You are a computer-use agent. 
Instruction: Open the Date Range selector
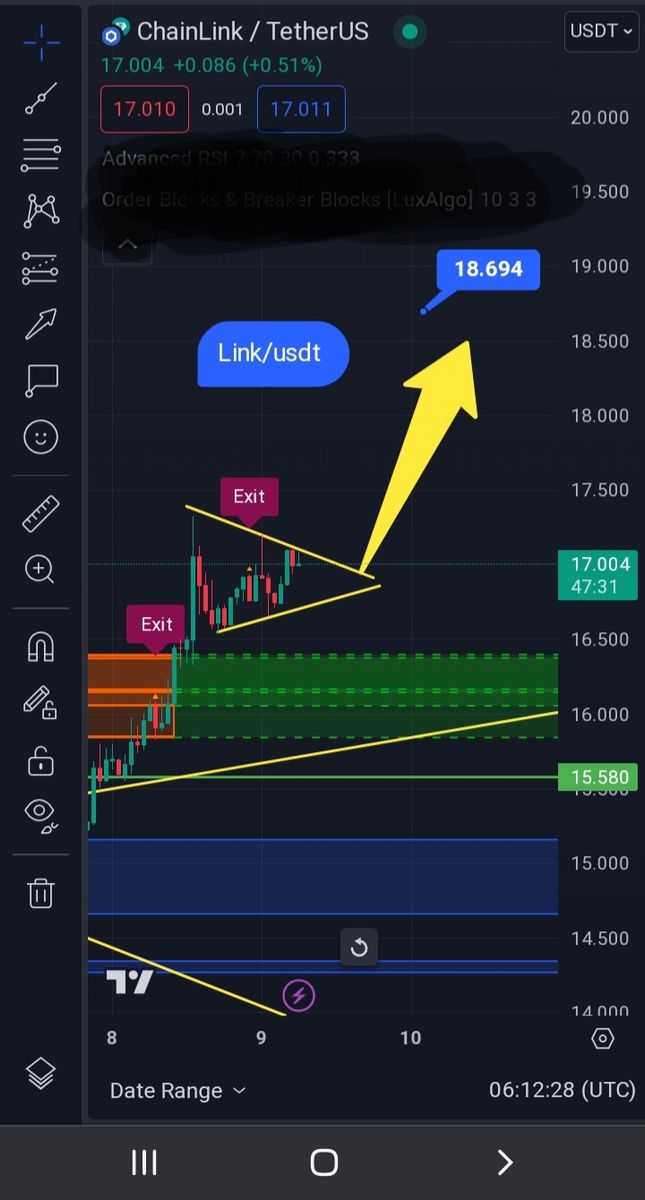[177, 1090]
